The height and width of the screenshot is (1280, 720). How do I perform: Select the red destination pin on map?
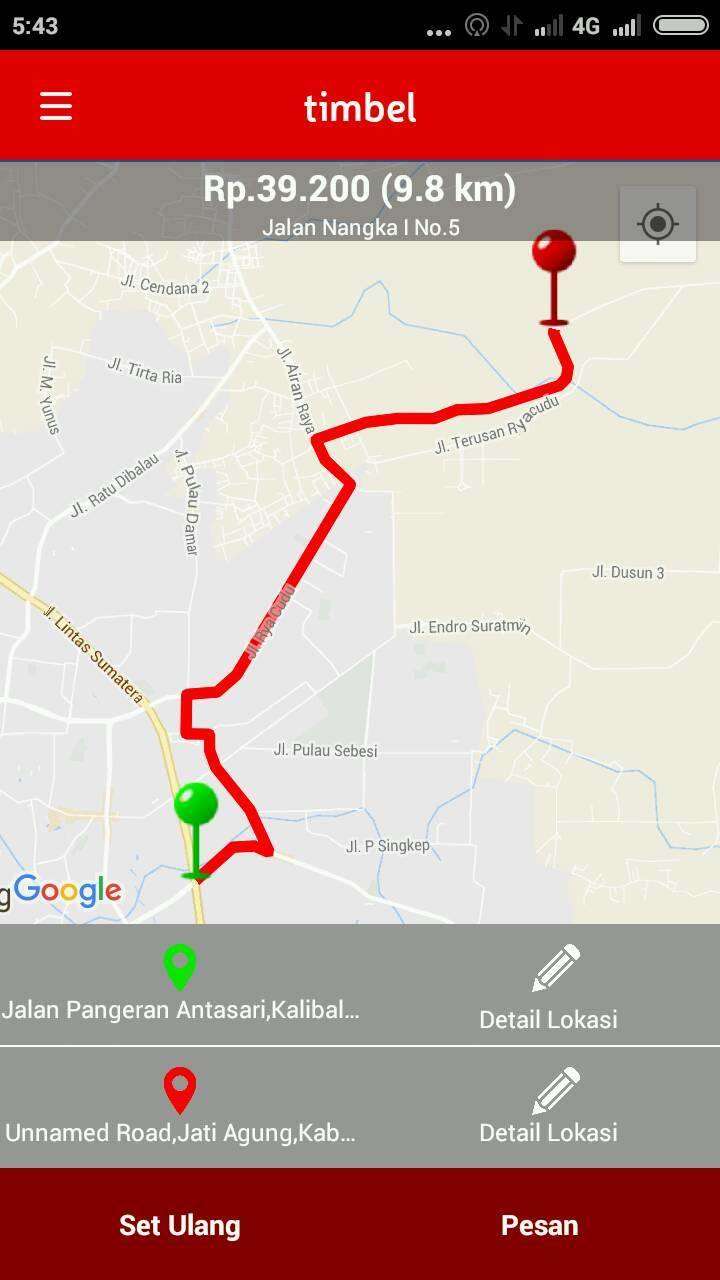click(x=553, y=277)
